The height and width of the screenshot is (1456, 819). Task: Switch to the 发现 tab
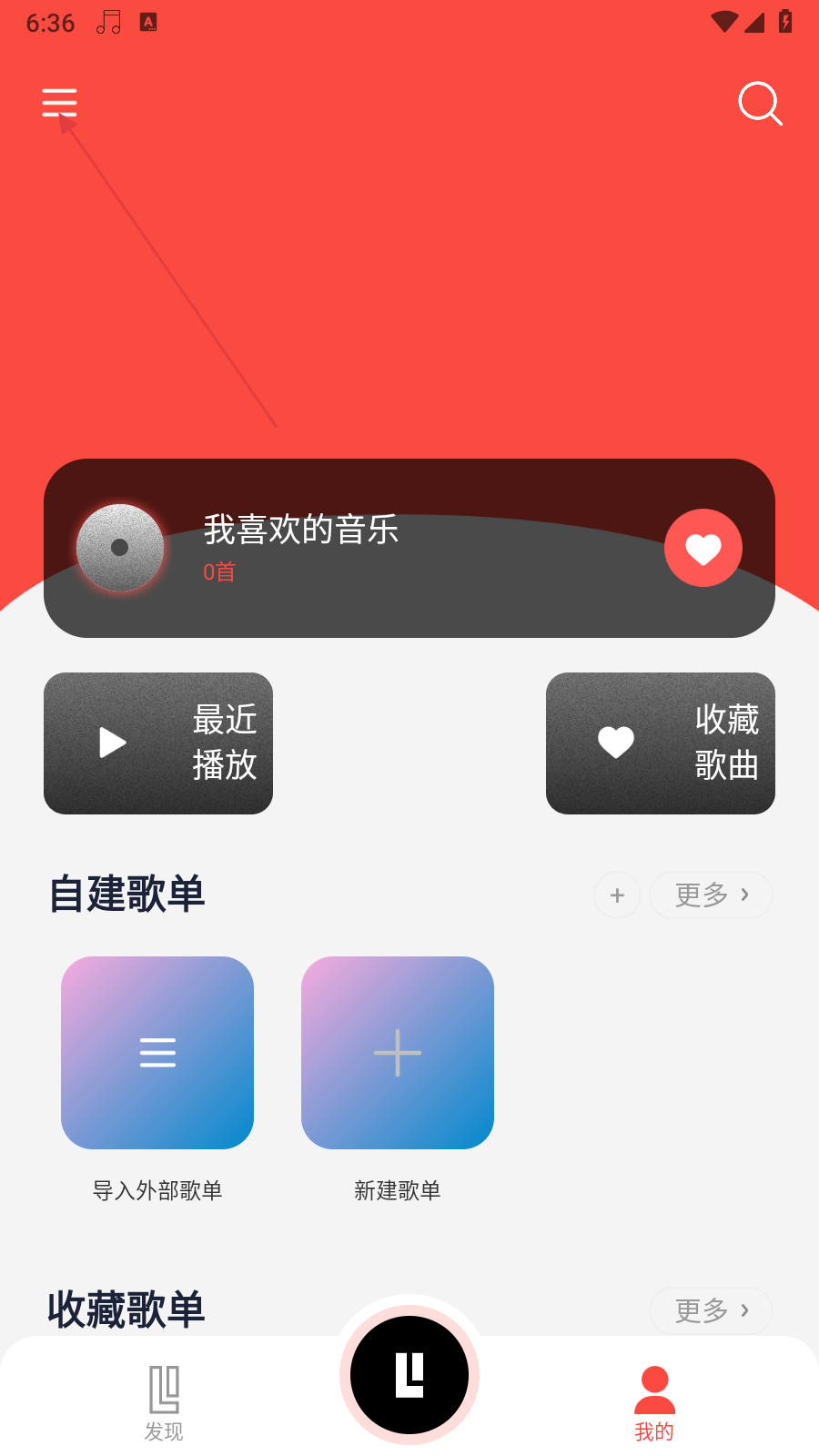click(x=164, y=1403)
